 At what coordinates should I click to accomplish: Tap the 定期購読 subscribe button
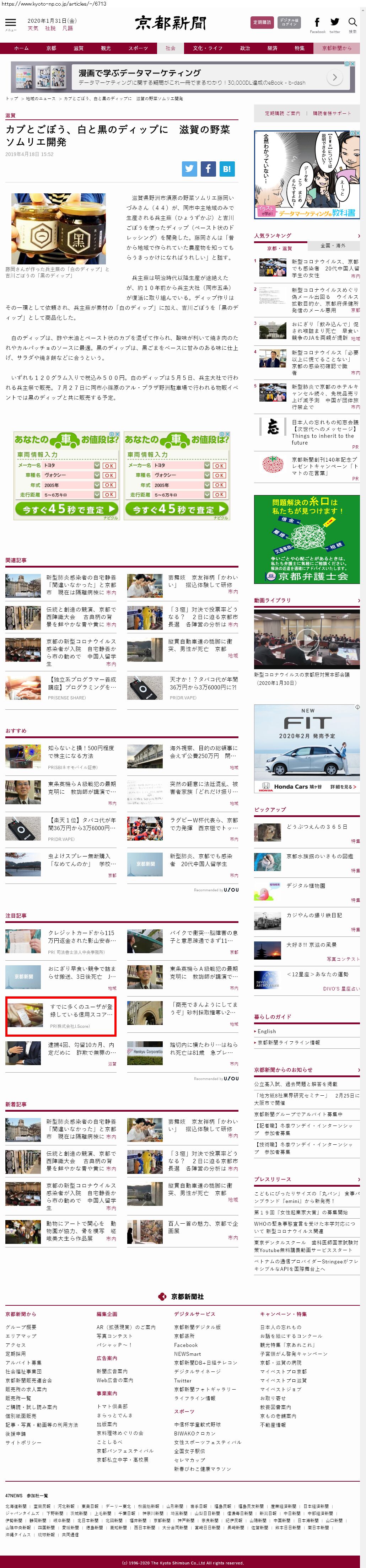click(262, 22)
